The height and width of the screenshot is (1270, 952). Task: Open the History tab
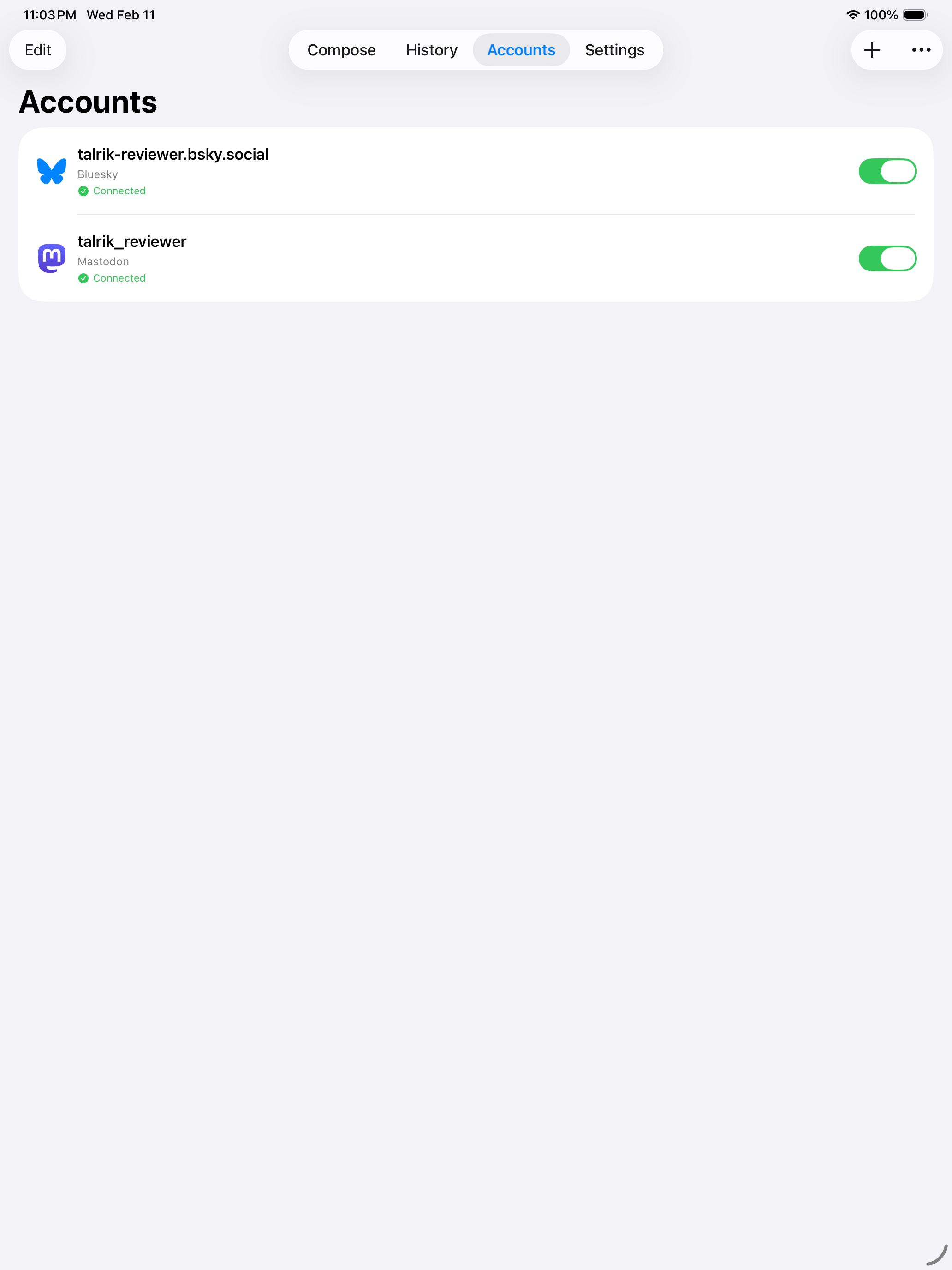pos(431,50)
